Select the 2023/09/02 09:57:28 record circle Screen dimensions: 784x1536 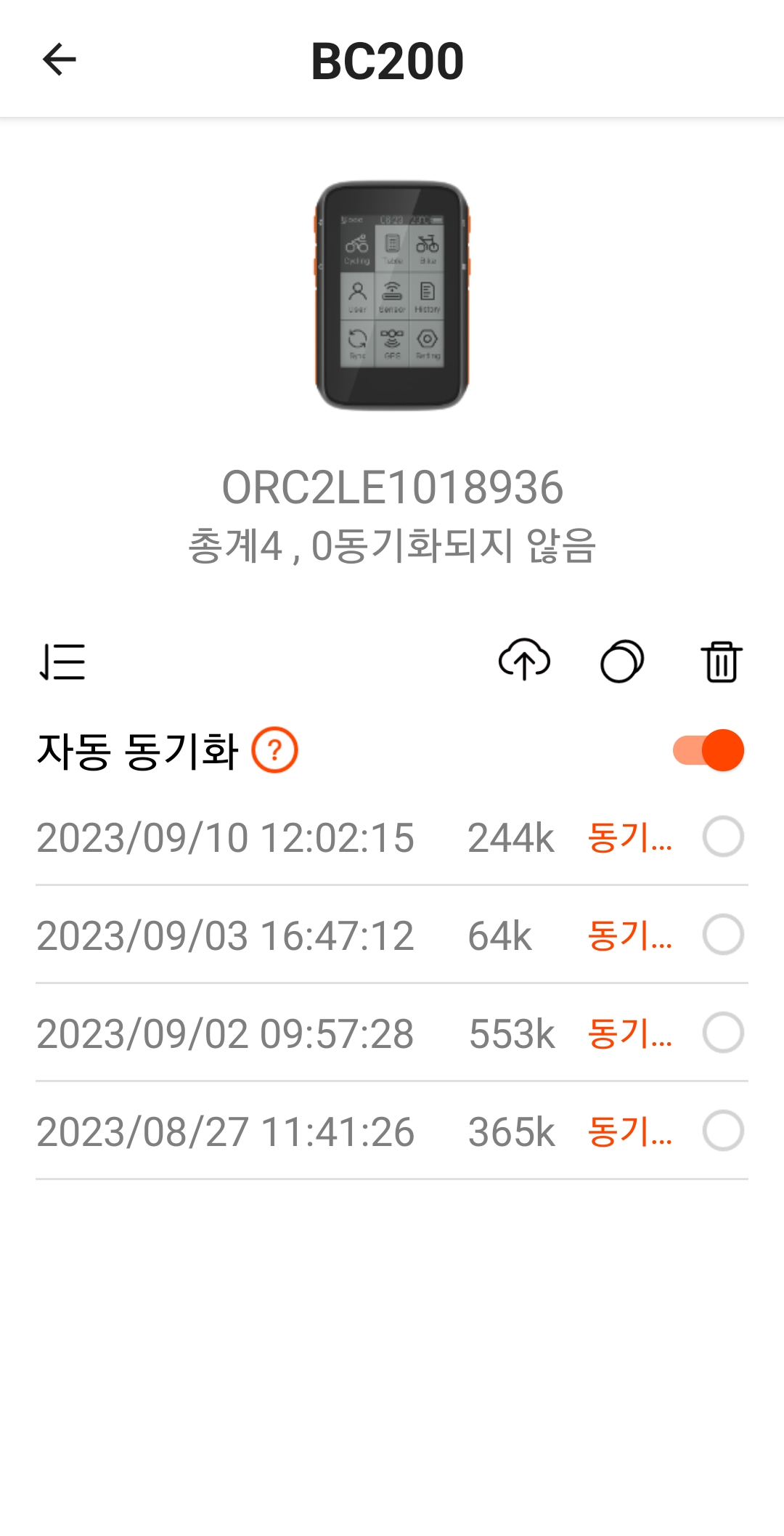pyautogui.click(x=723, y=1033)
